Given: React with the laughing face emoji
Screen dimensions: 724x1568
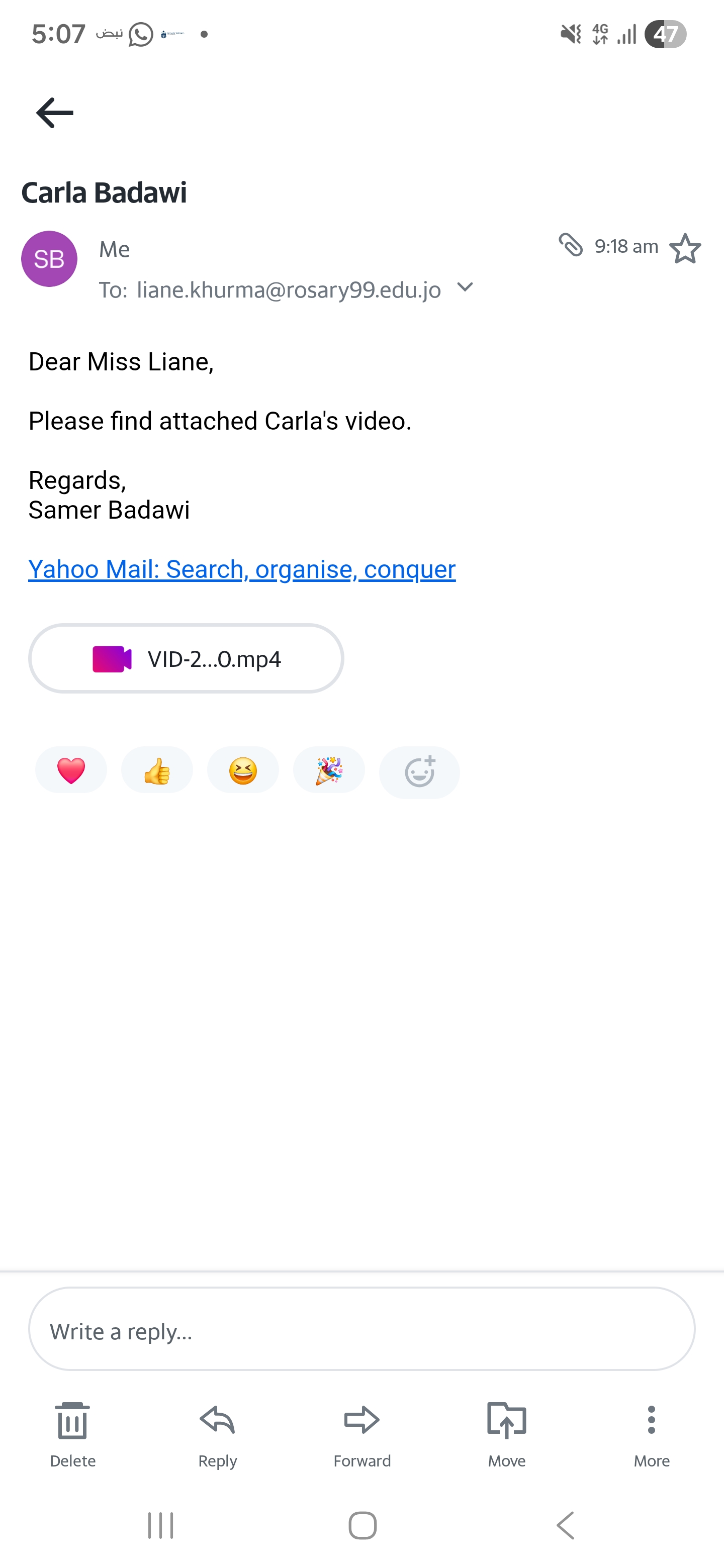Looking at the screenshot, I should [243, 770].
